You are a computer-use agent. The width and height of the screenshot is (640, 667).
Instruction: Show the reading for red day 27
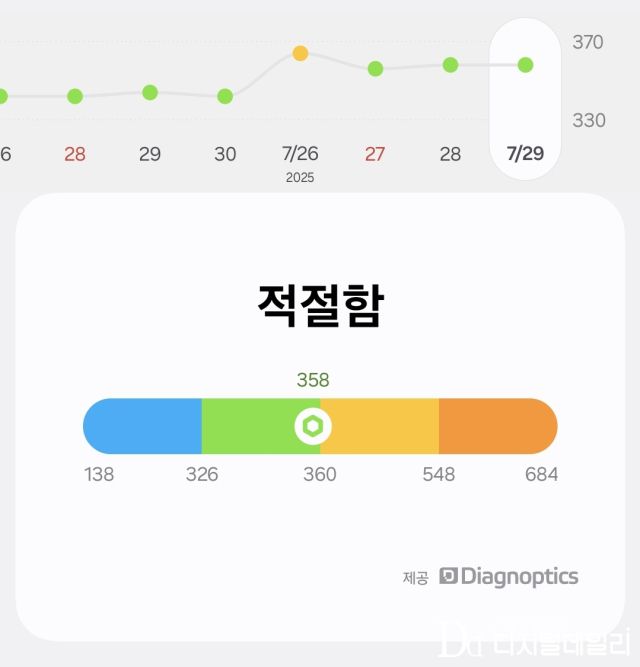pyautogui.click(x=375, y=69)
